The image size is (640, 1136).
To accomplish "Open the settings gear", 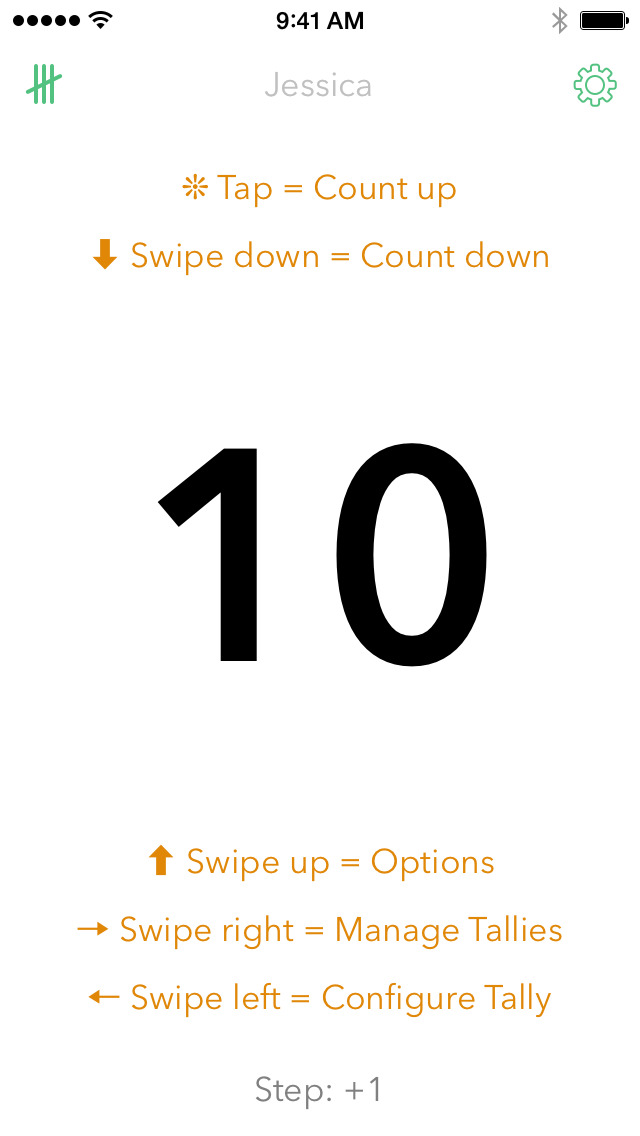I will click(x=594, y=86).
